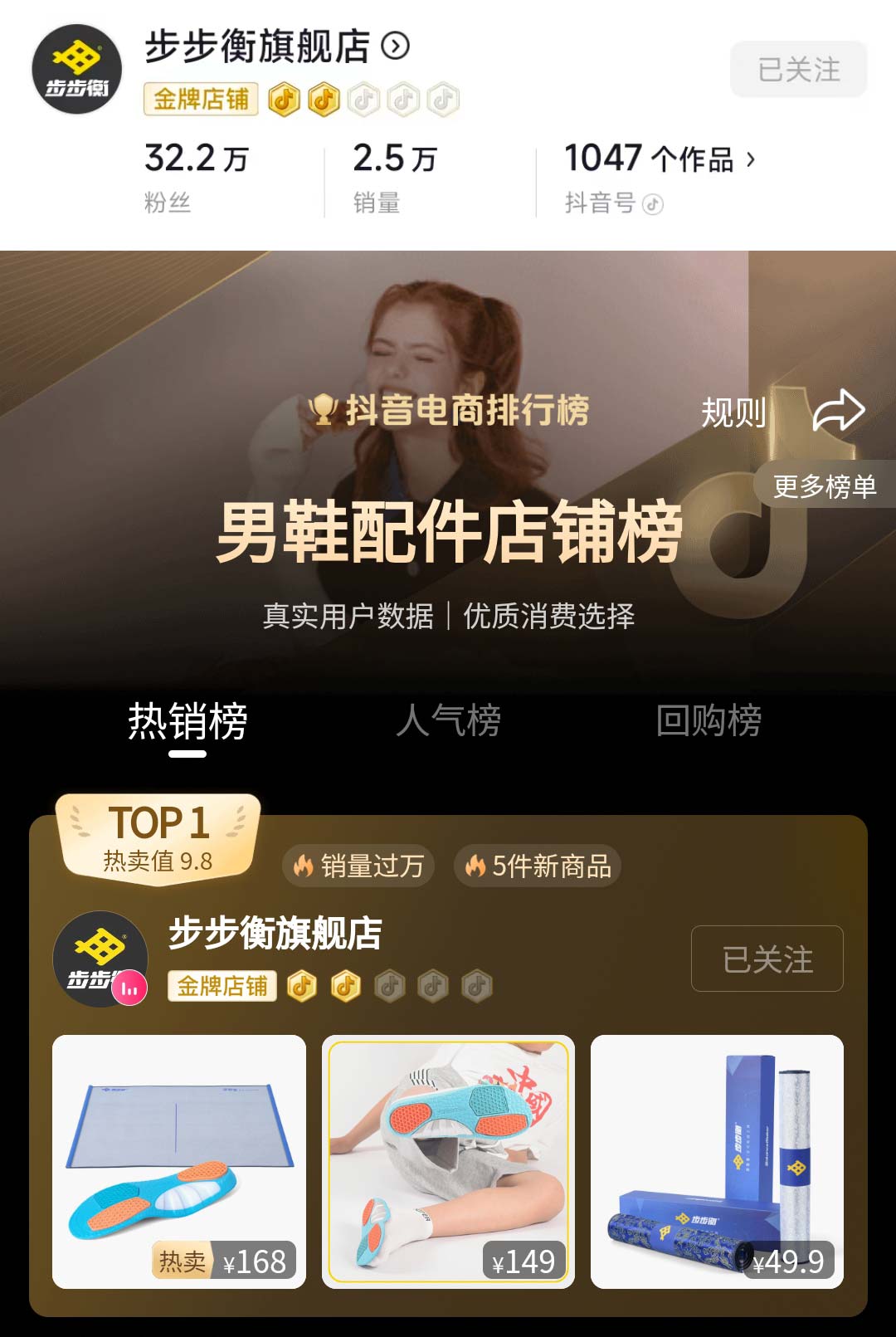Open the TOP 1 shop 步步衡旗舰店

pyautogui.click(x=275, y=933)
